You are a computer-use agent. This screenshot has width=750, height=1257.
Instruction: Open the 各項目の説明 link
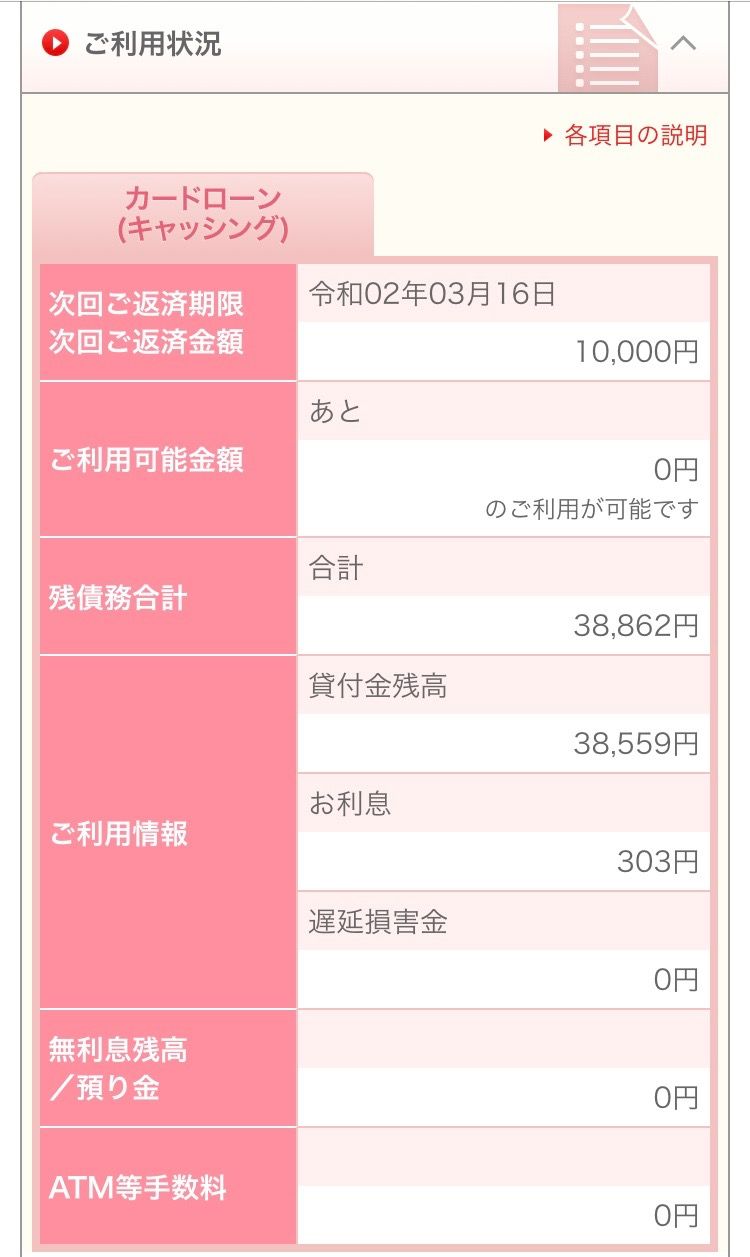634,136
